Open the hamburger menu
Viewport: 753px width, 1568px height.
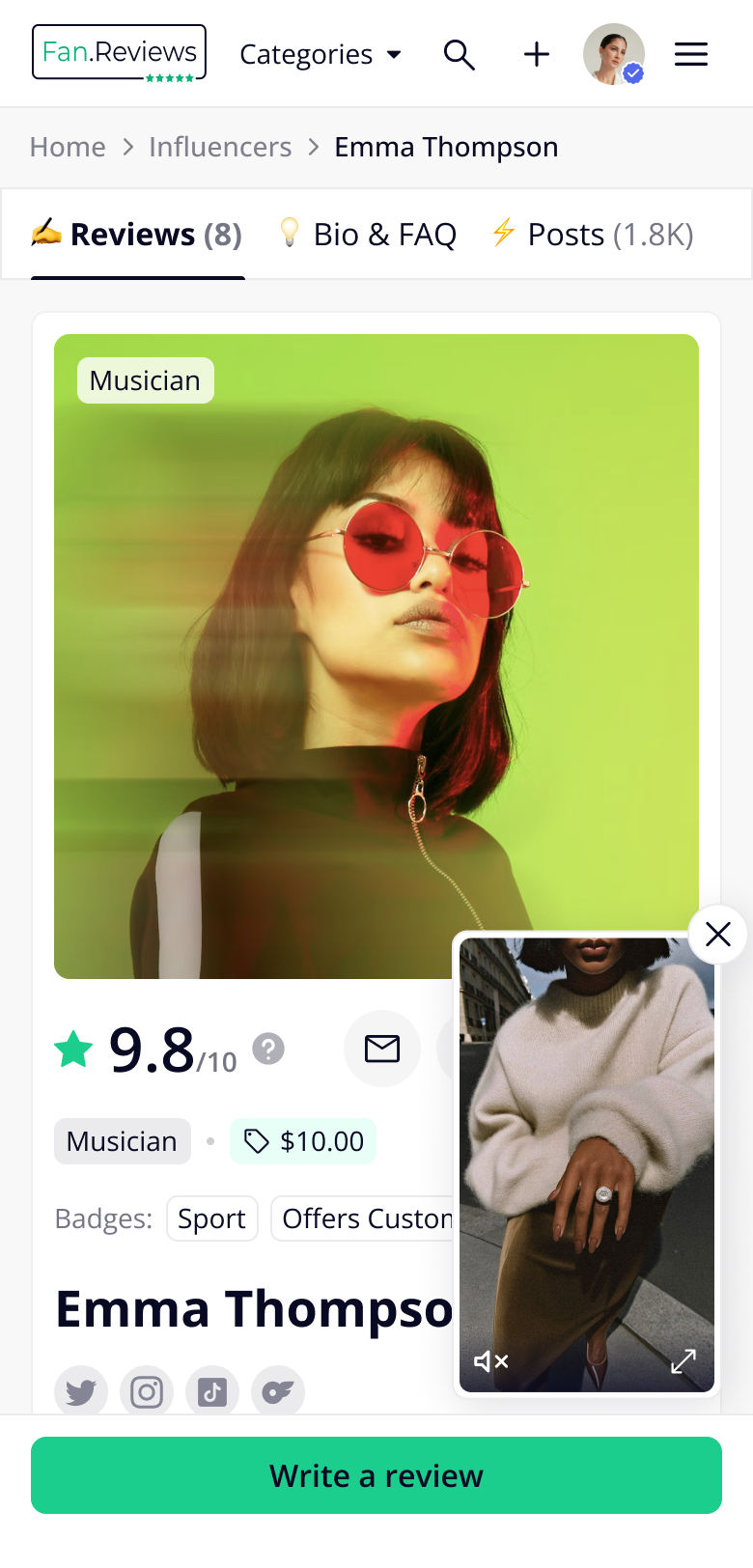pyautogui.click(x=691, y=54)
